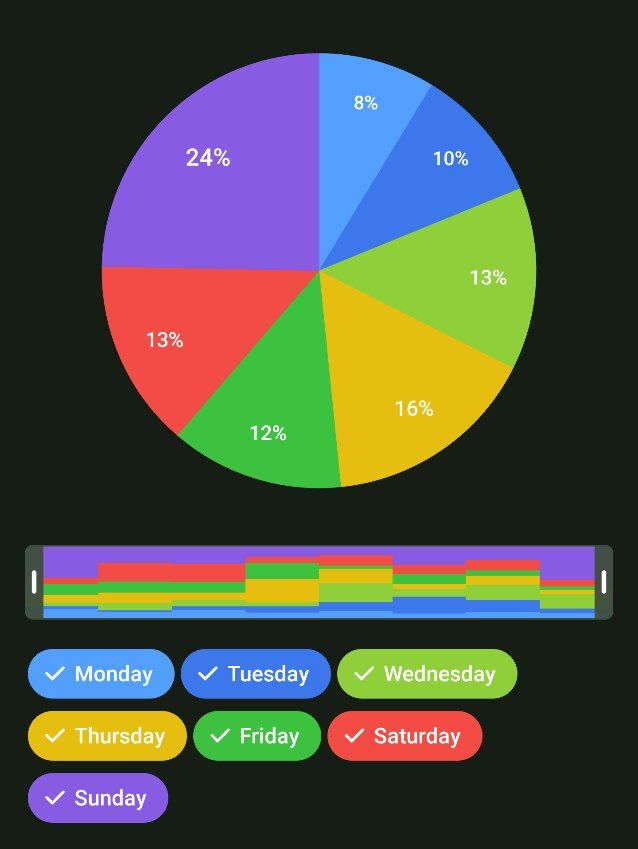
Task: Toggle off the Monday chip
Action: [100, 674]
